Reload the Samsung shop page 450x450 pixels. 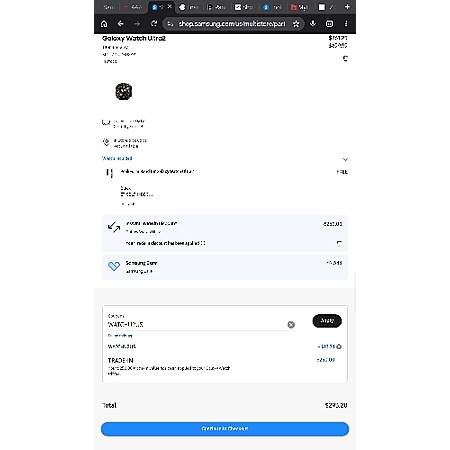pos(154,24)
